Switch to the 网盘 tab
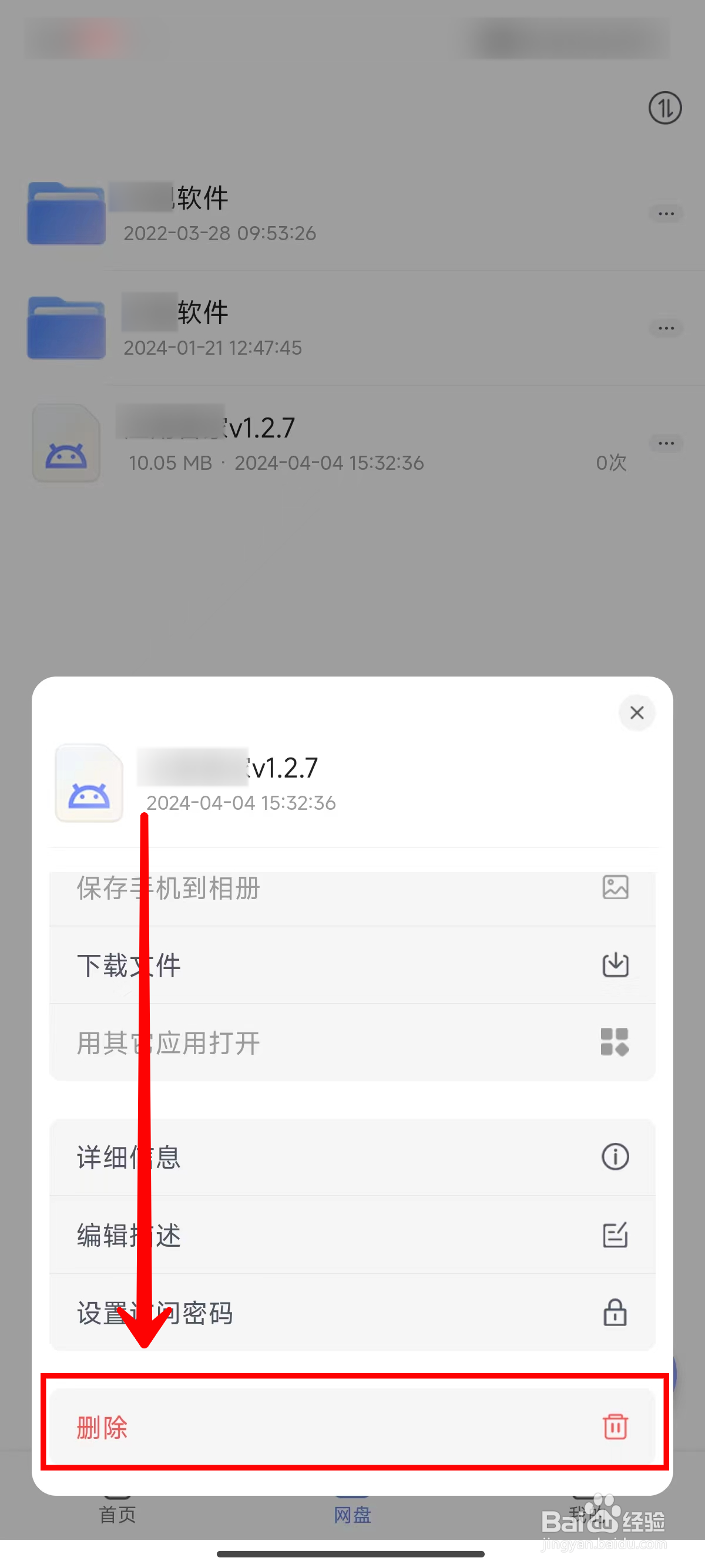The width and height of the screenshot is (705, 1568). coord(352,1515)
